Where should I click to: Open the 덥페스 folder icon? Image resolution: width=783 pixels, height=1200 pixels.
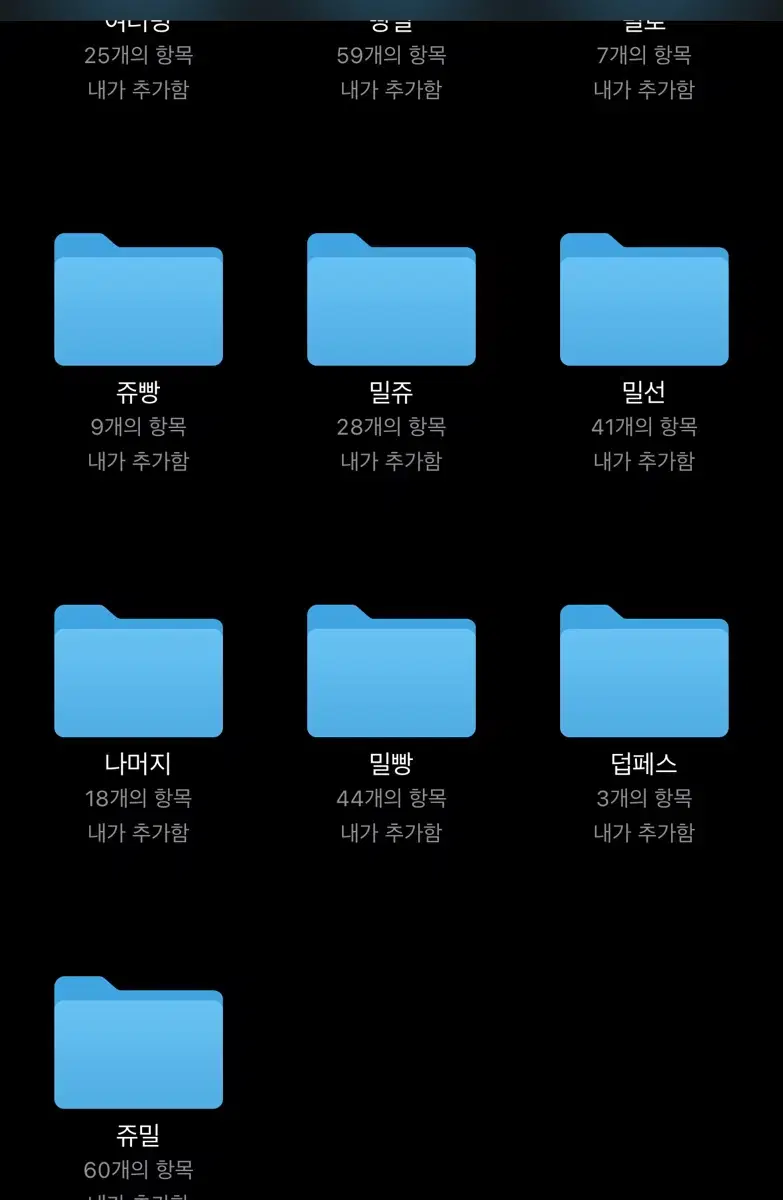(644, 672)
